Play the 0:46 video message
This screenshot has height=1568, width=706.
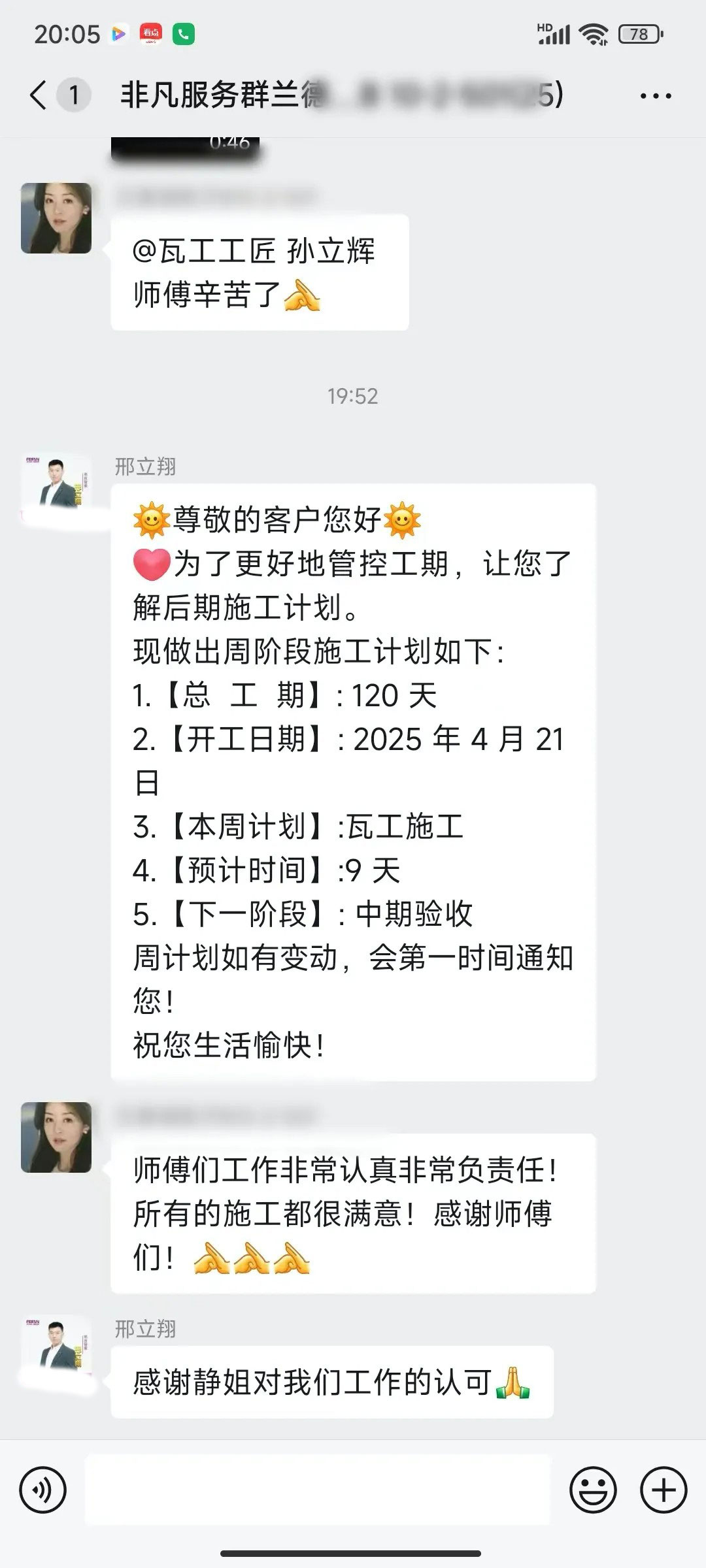[x=186, y=149]
